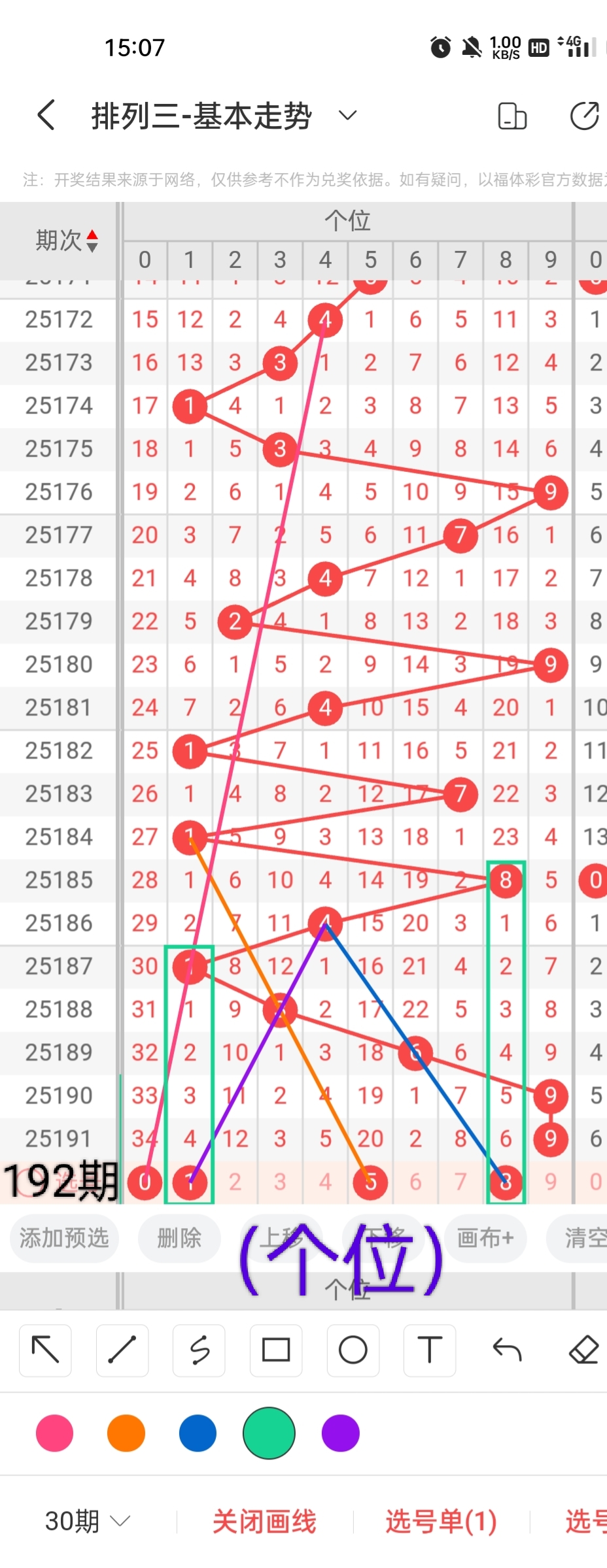Screen dimensions: 607x1568
Task: Select the straight line drawing tool
Action: coord(122,1350)
